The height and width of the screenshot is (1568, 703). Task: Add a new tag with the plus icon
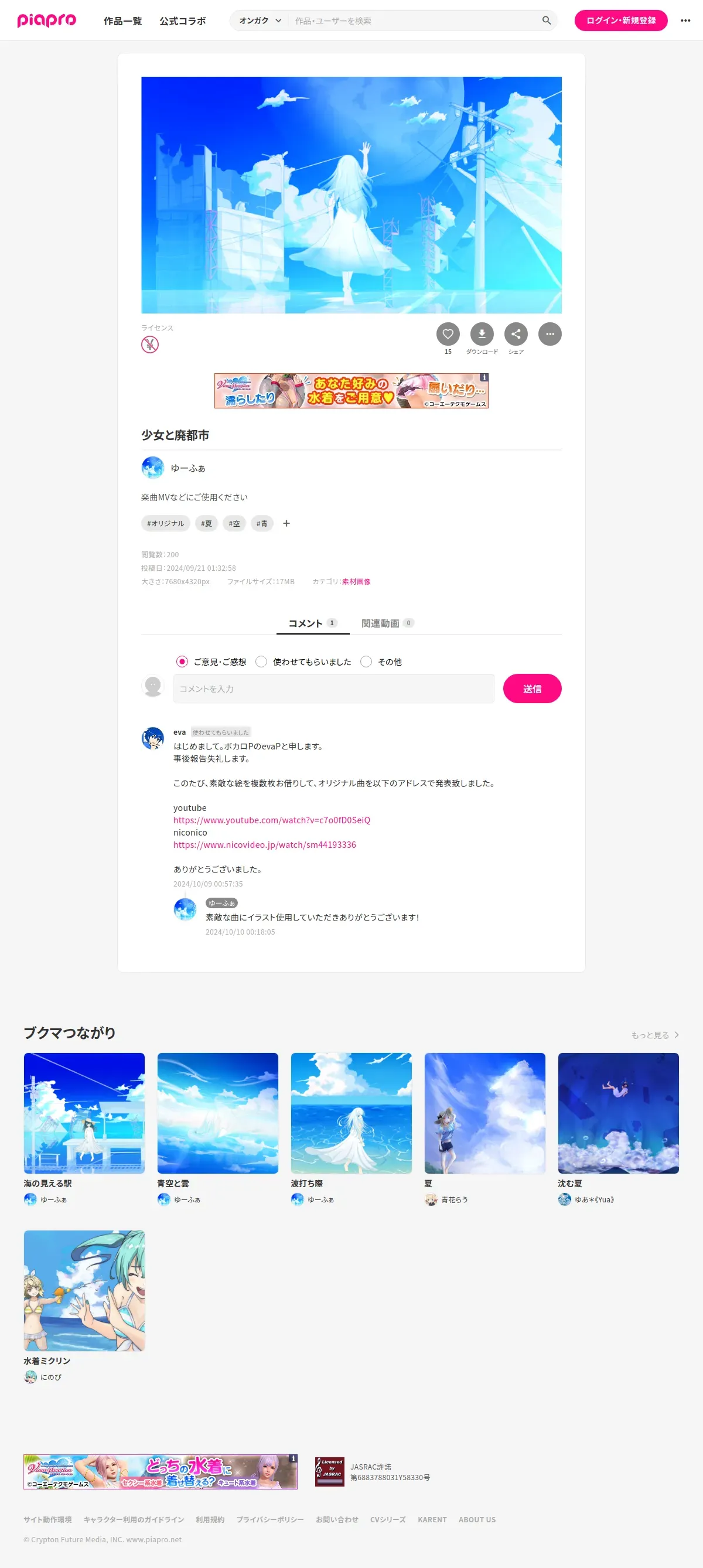[286, 523]
